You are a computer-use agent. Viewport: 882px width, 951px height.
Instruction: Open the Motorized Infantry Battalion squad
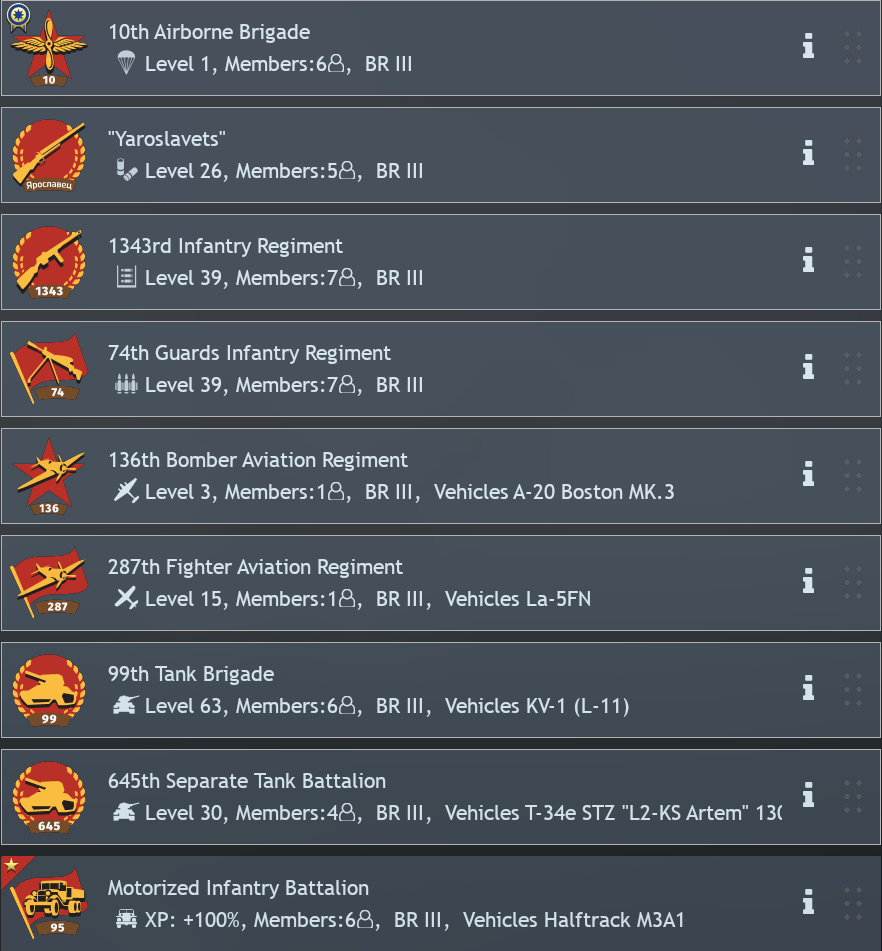coord(400,903)
